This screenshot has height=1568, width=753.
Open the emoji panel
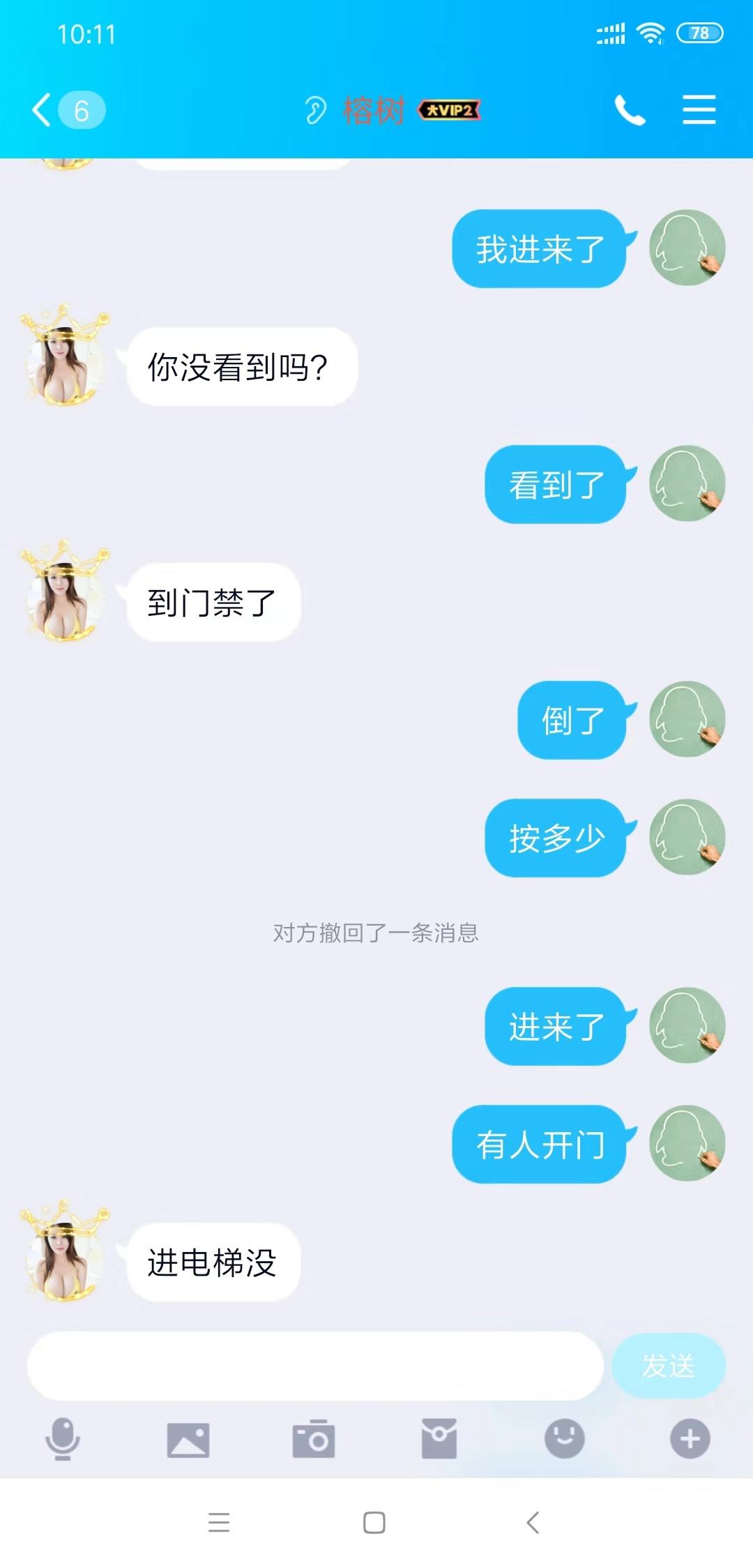click(x=565, y=1438)
